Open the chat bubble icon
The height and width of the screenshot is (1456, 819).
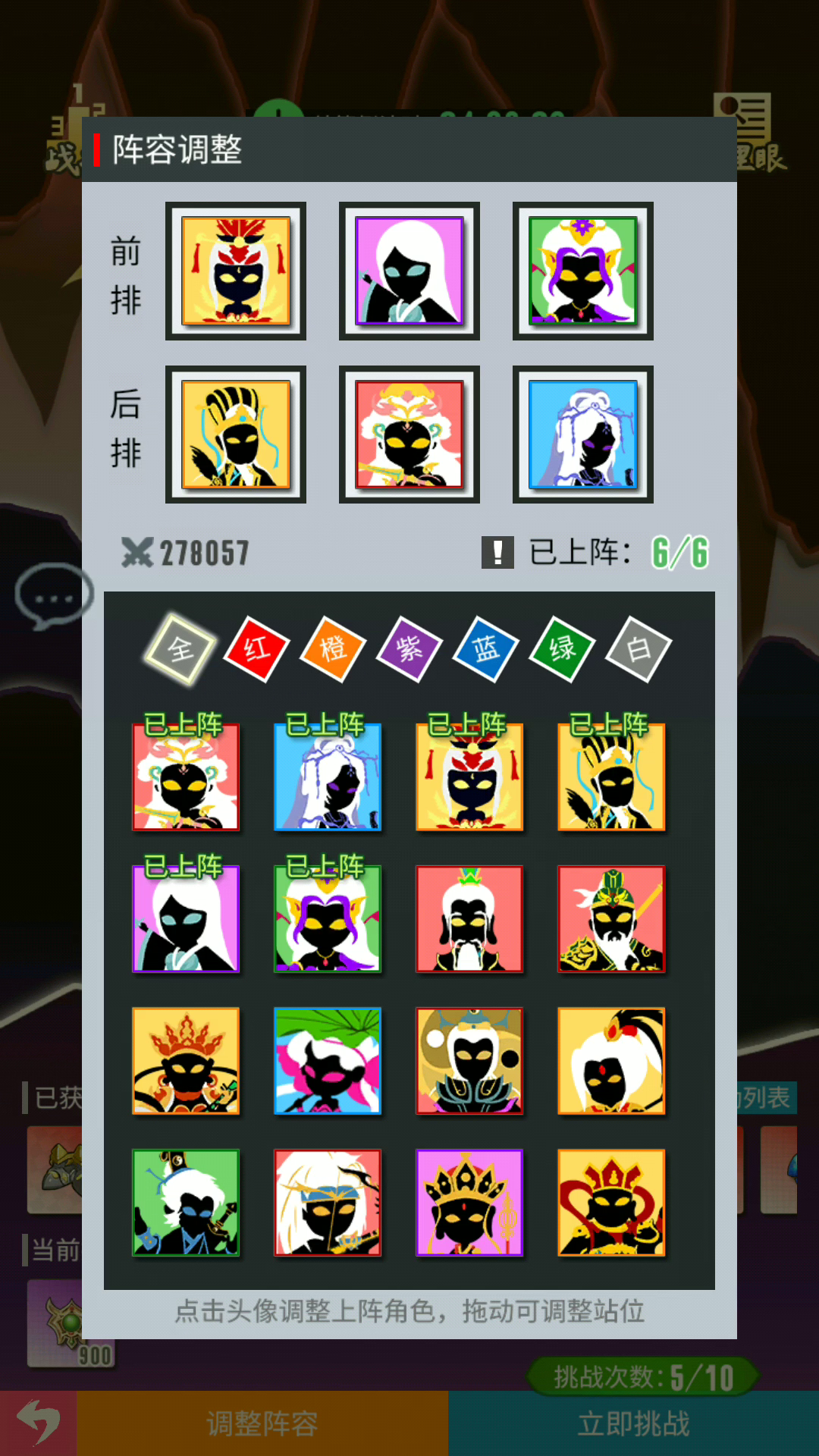53,597
